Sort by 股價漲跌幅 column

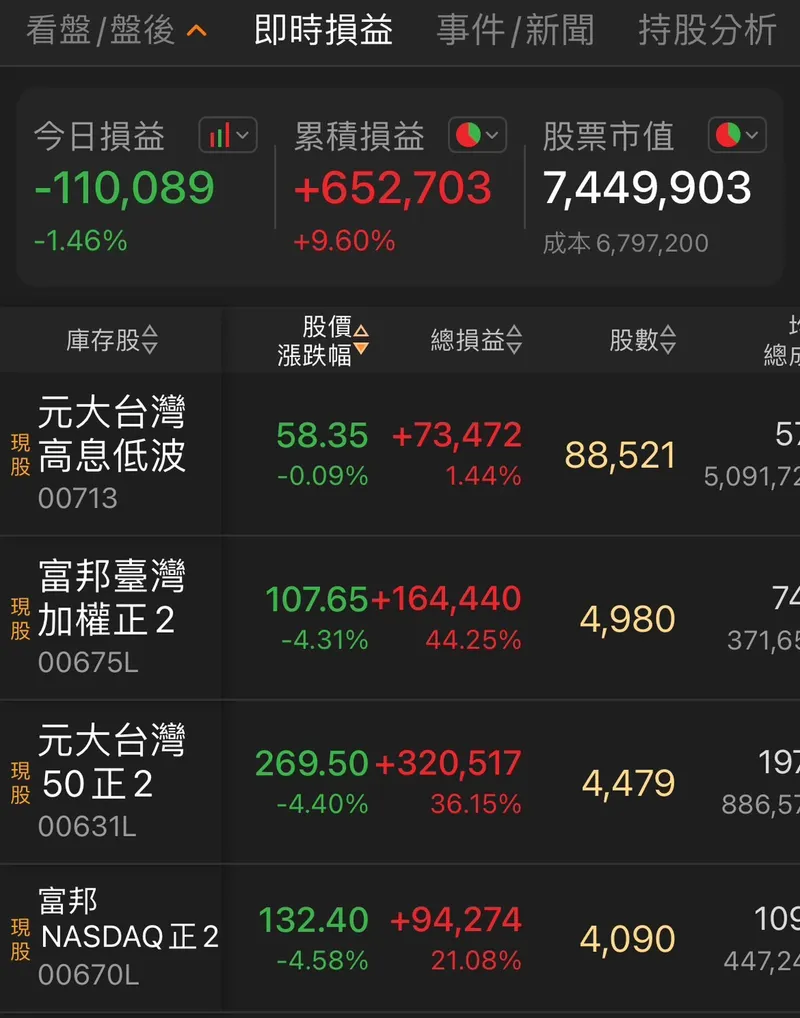[x=323, y=340]
